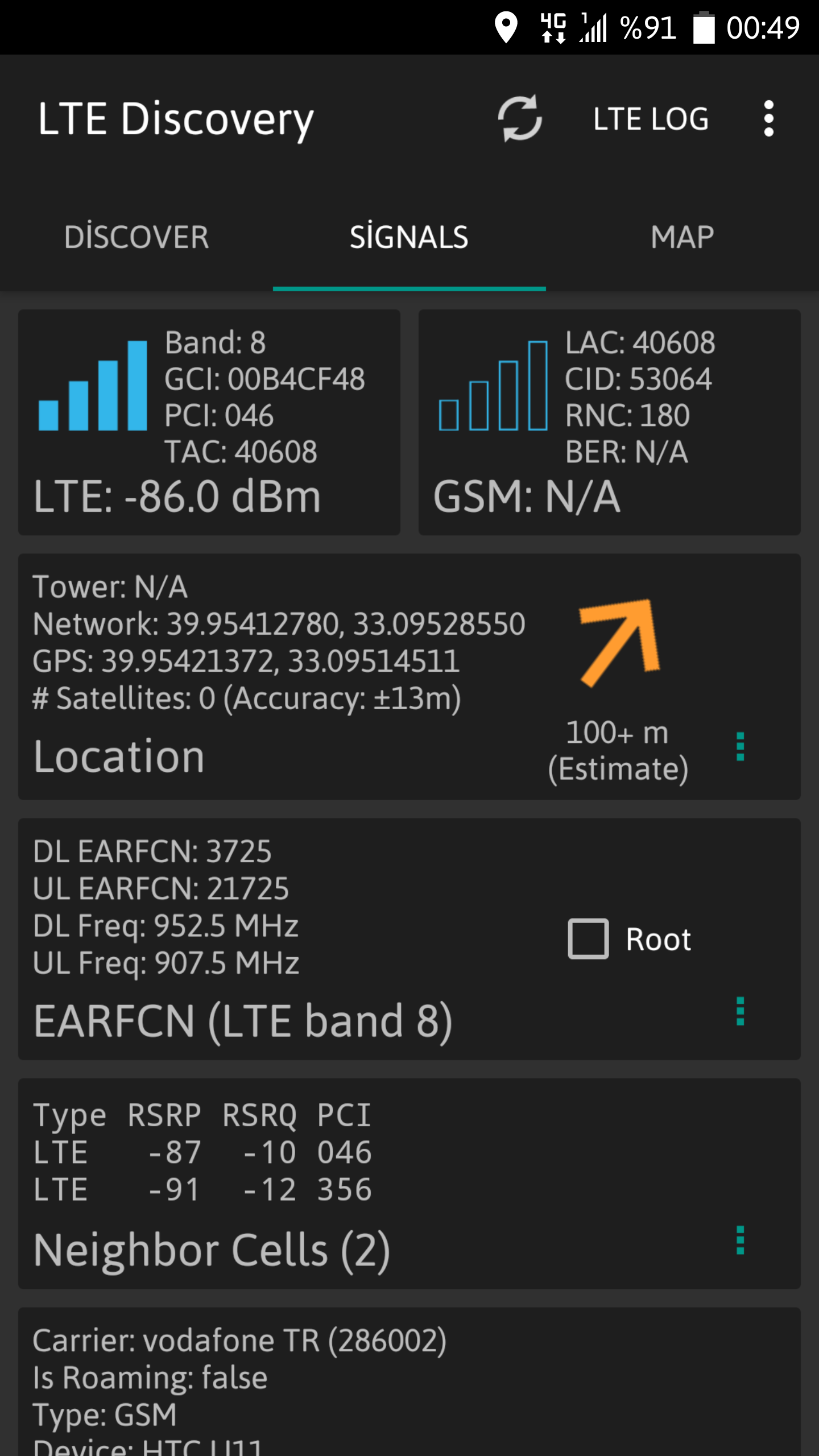The image size is (819, 1456).
Task: Select the Signals tab
Action: pos(409,237)
